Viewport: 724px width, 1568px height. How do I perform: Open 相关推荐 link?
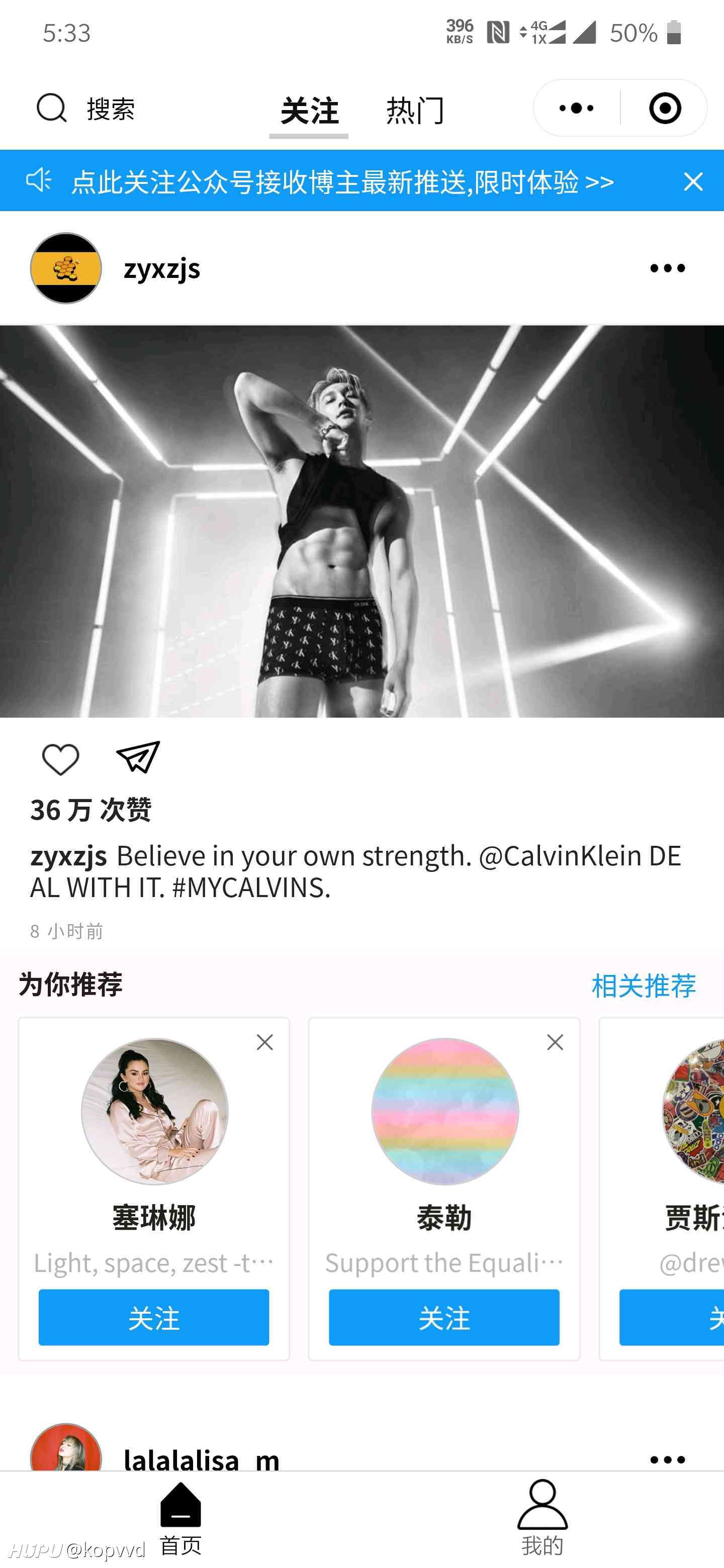pyautogui.click(x=644, y=985)
